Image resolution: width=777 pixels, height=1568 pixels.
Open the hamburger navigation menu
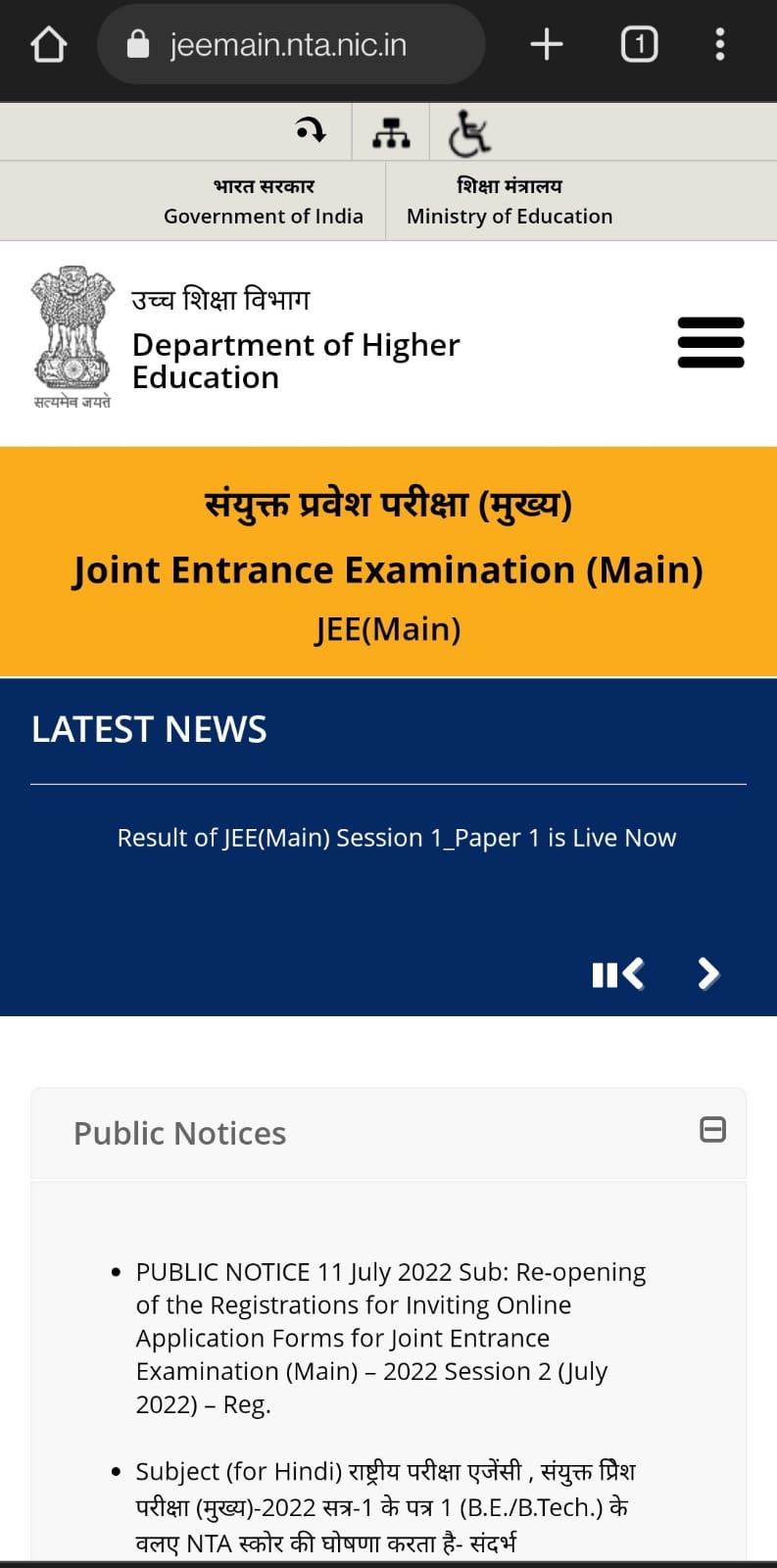711,343
